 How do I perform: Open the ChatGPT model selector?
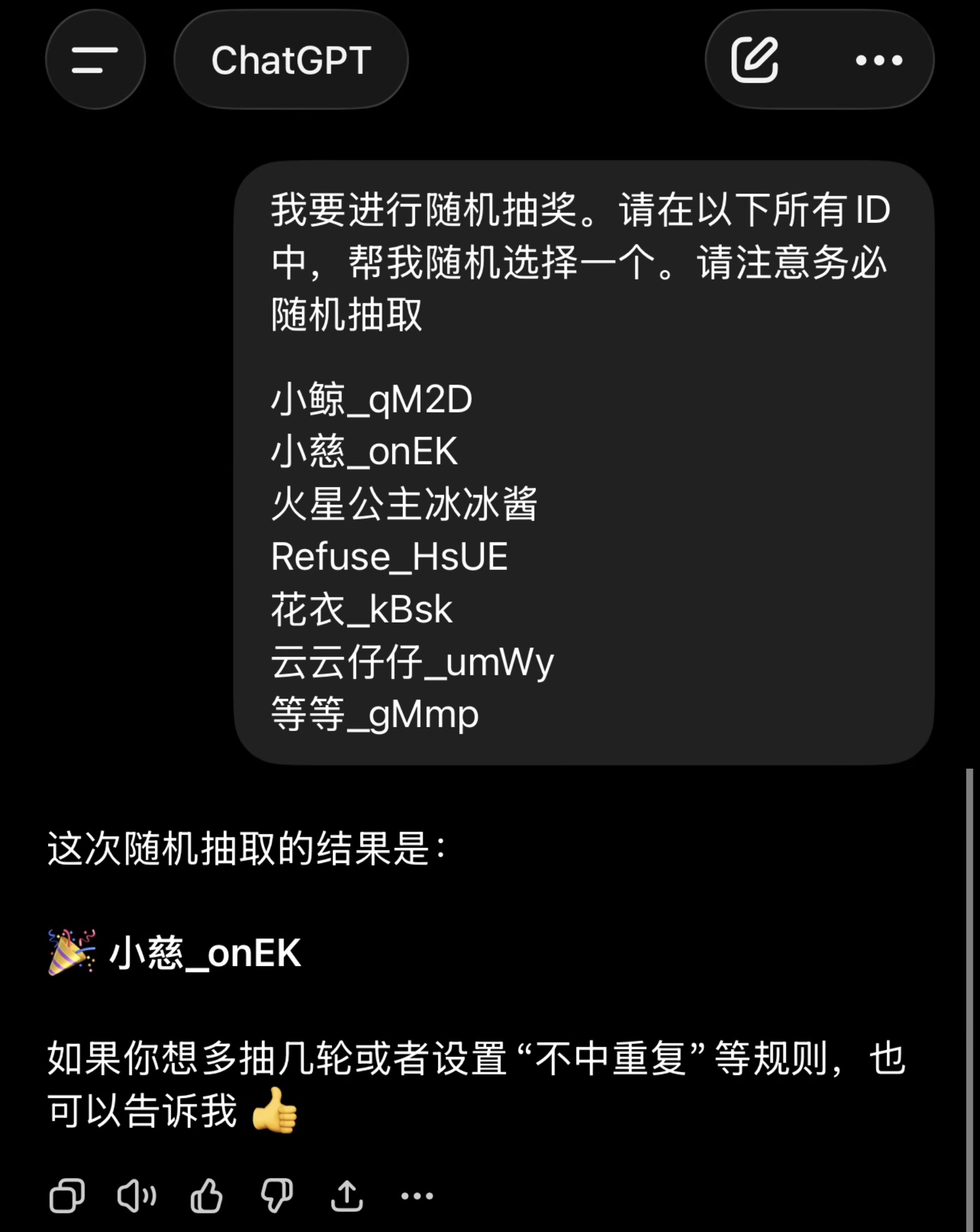[x=291, y=60]
